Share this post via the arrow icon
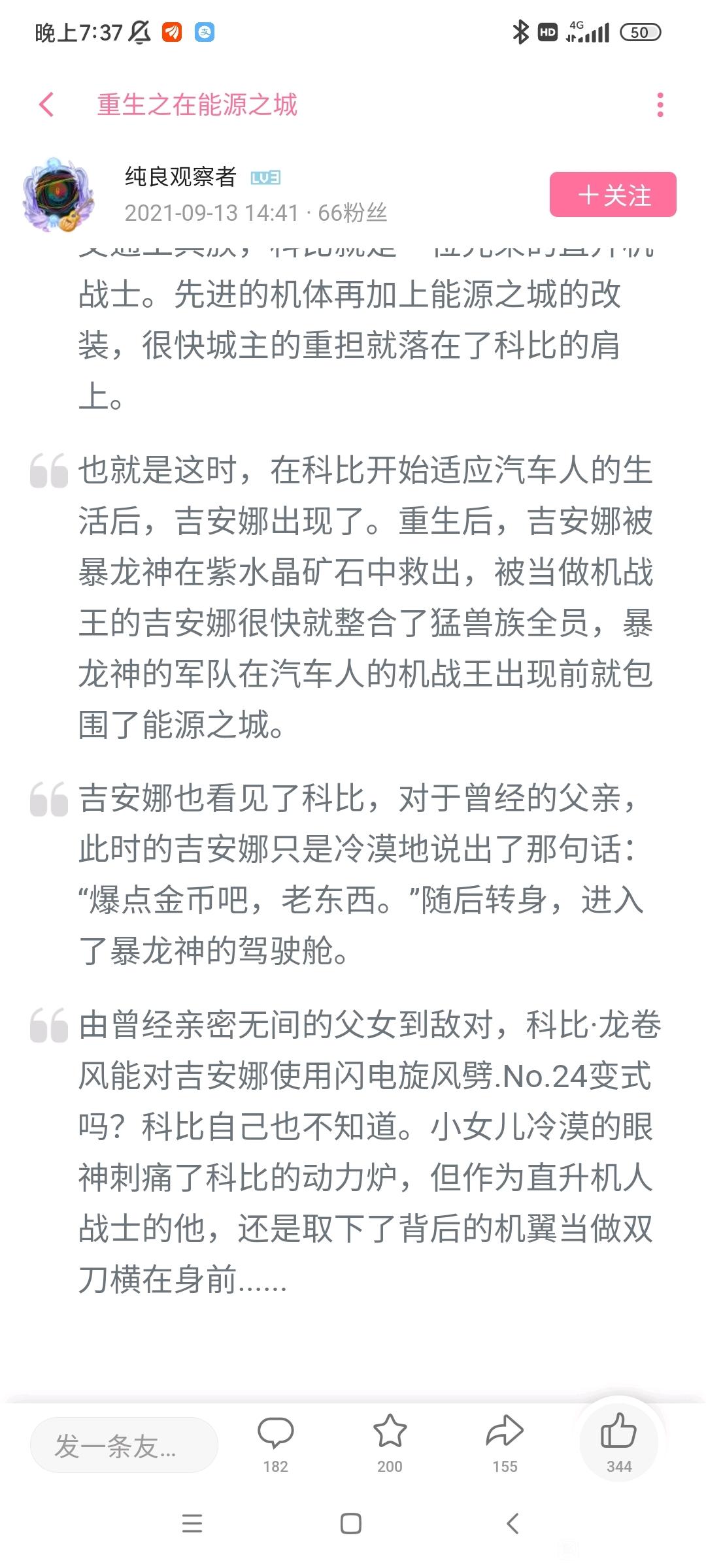Screen dimensions: 706x1568 pyautogui.click(x=505, y=1443)
